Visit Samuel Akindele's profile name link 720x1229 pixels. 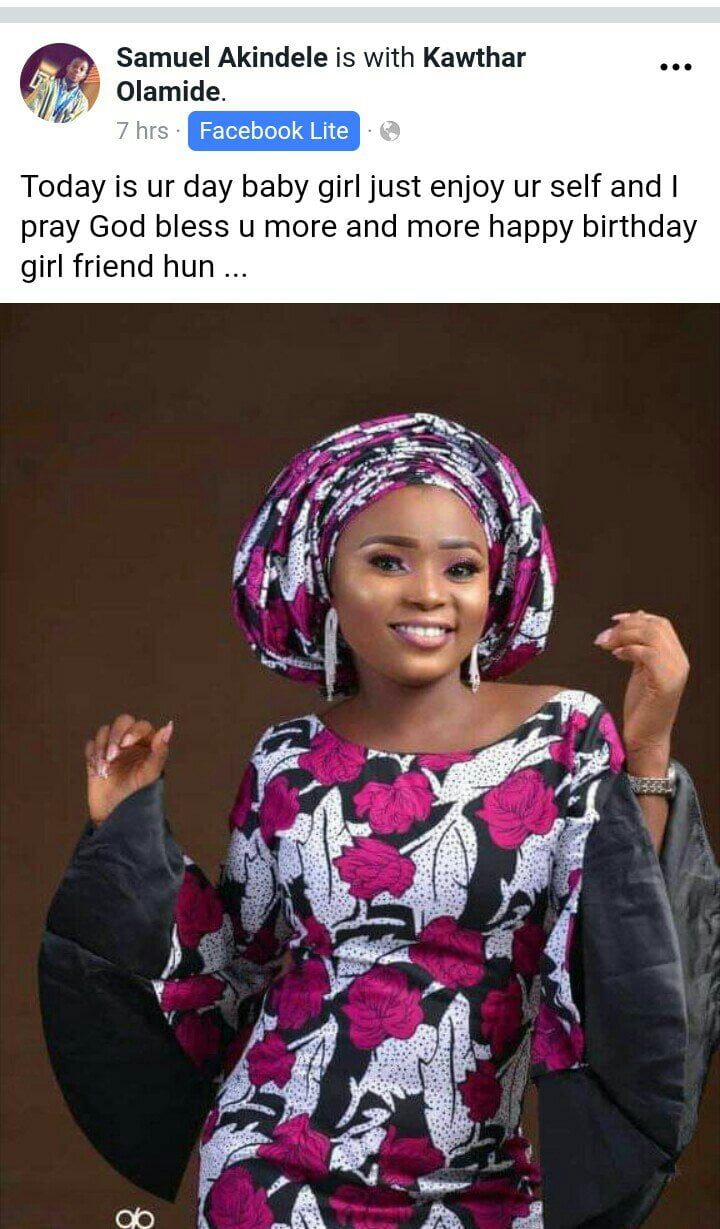tap(222, 58)
